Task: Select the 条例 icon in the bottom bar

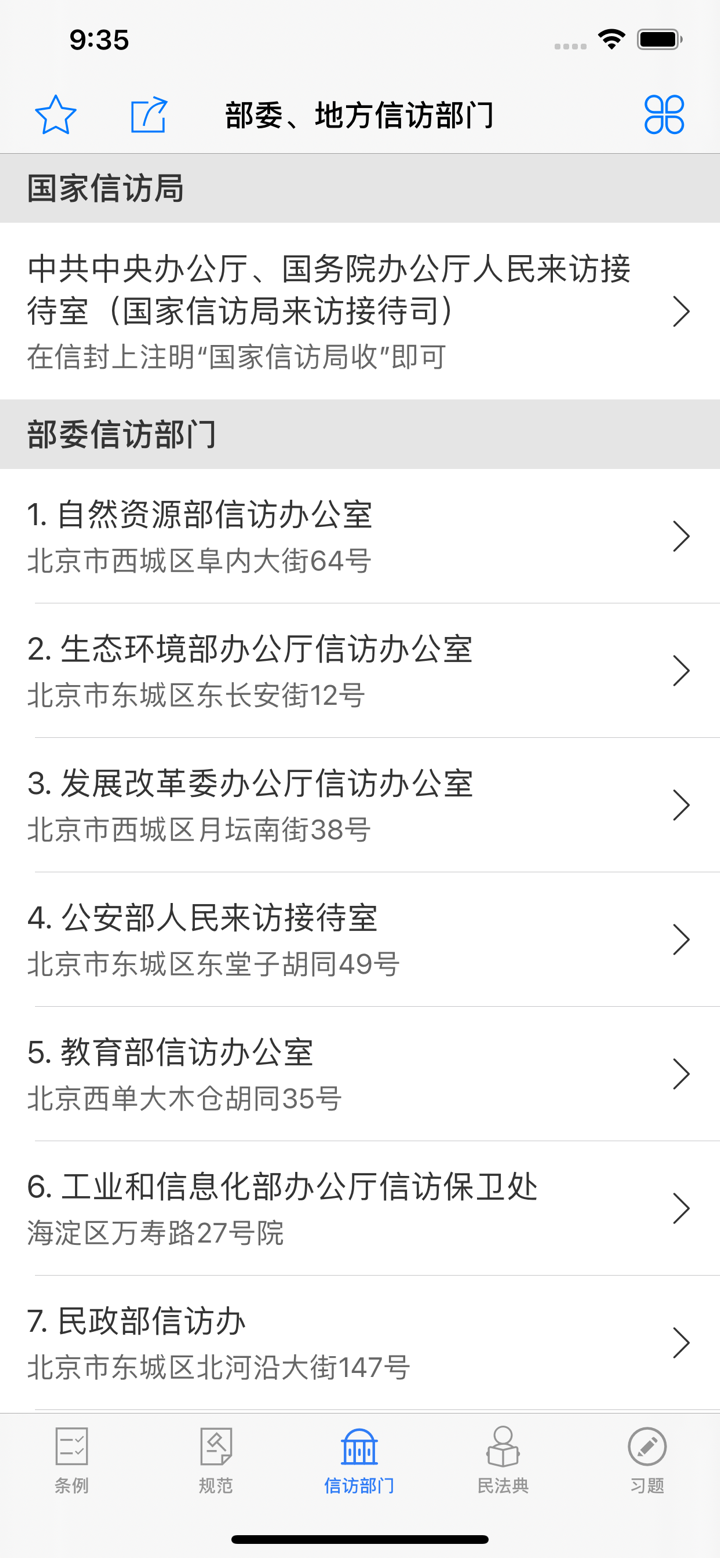Action: pyautogui.click(x=71, y=1447)
